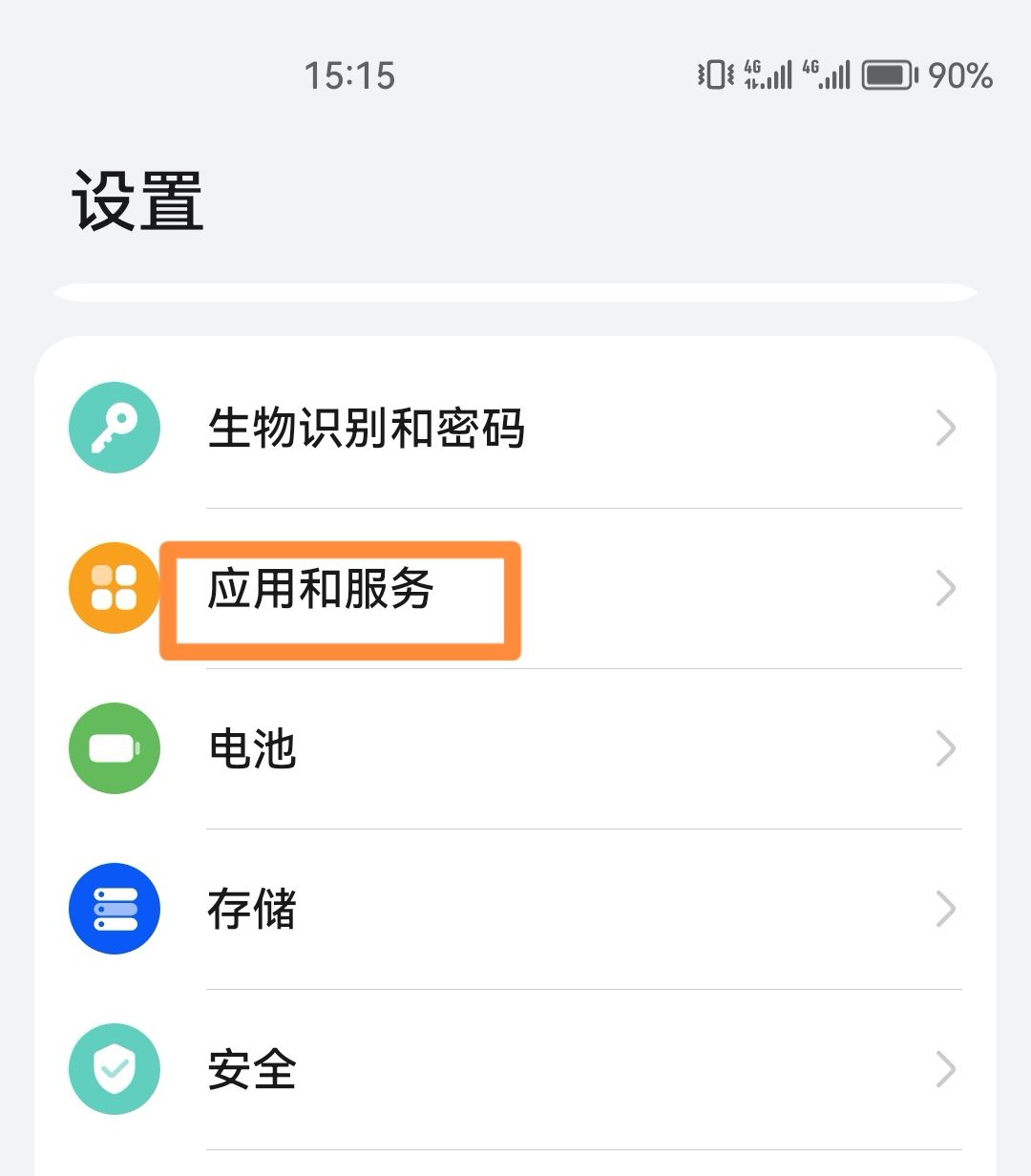Screen dimensions: 1031x1176
Task: Click the key icon for 生物识别和密码
Action: click(x=114, y=428)
